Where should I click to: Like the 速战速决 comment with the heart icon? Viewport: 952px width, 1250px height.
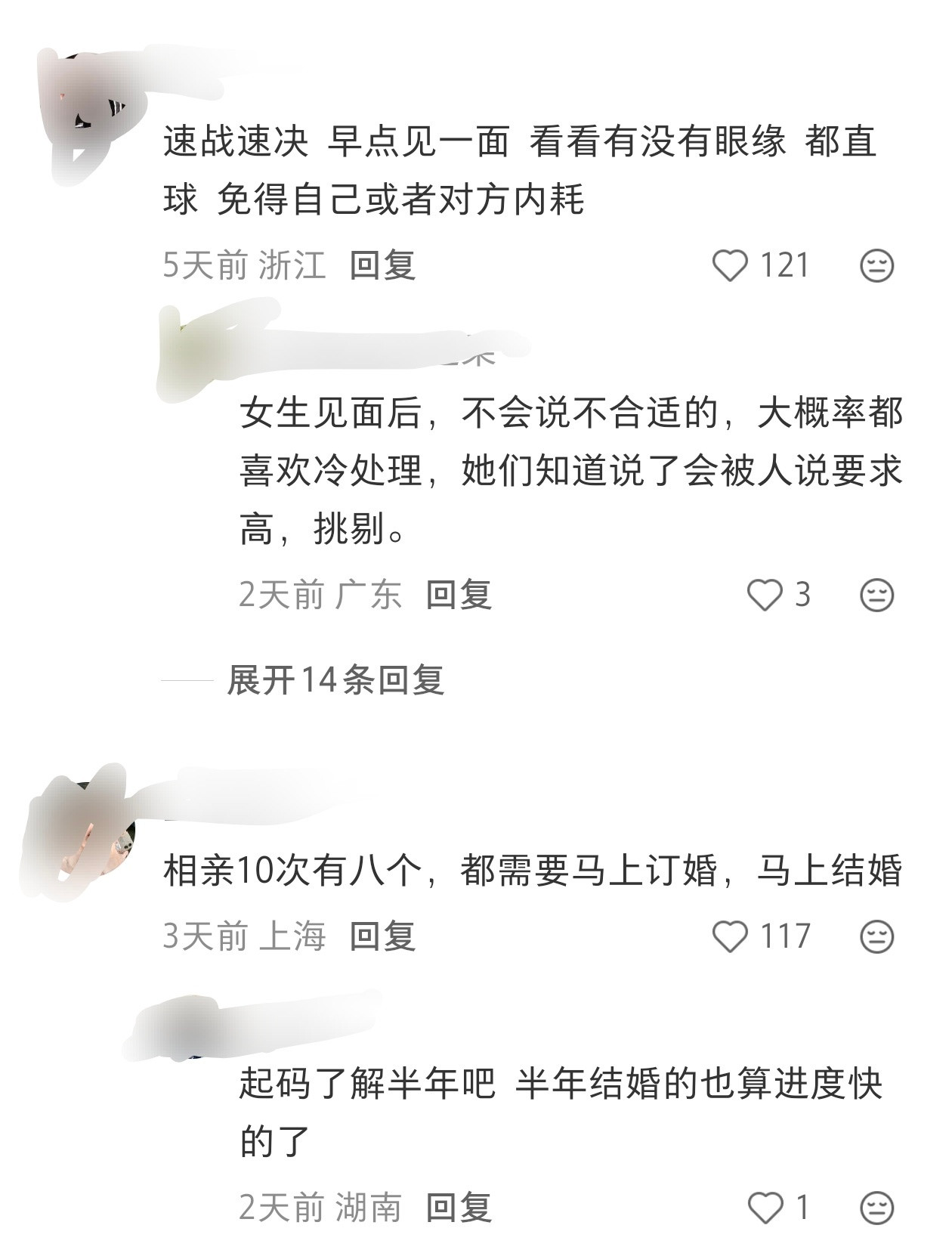tap(728, 265)
